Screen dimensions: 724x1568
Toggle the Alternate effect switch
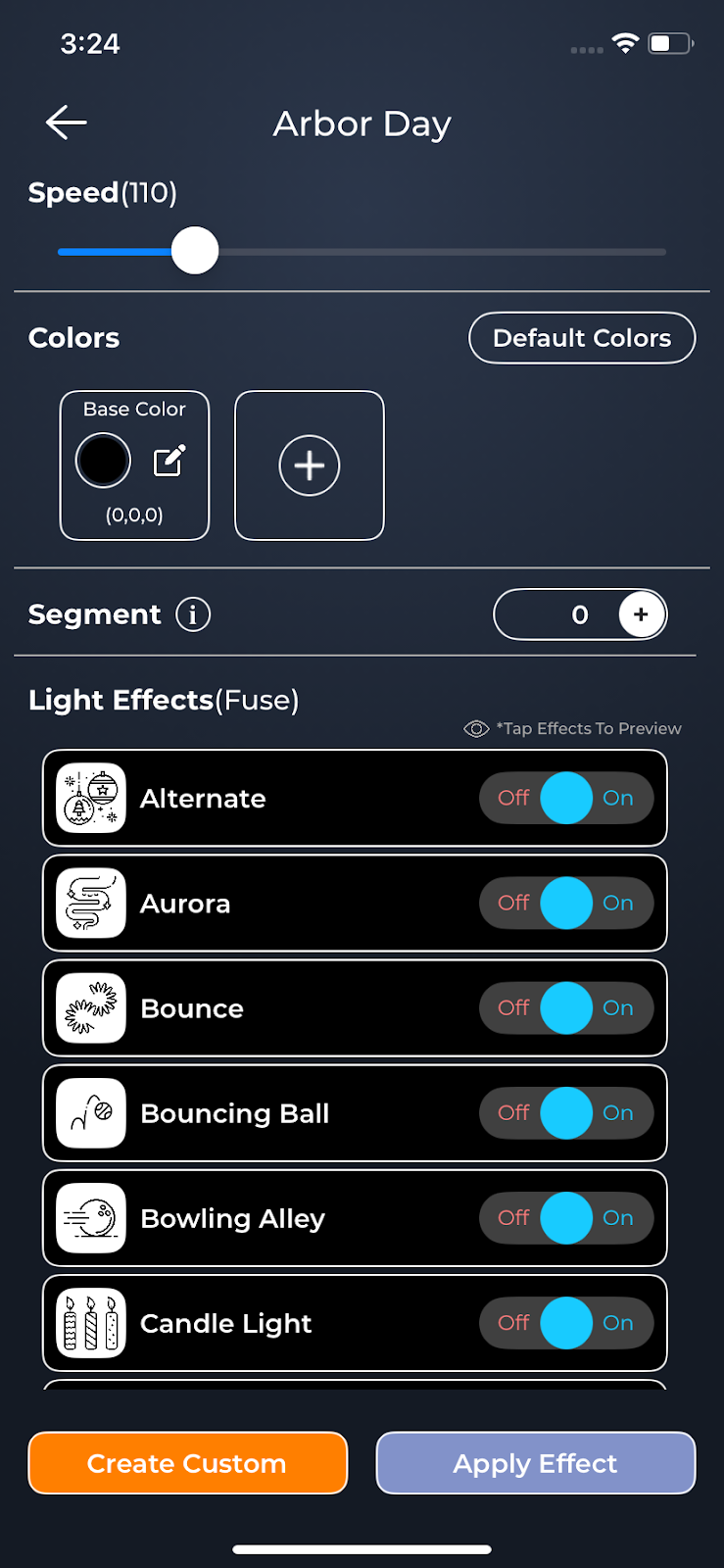click(x=566, y=798)
